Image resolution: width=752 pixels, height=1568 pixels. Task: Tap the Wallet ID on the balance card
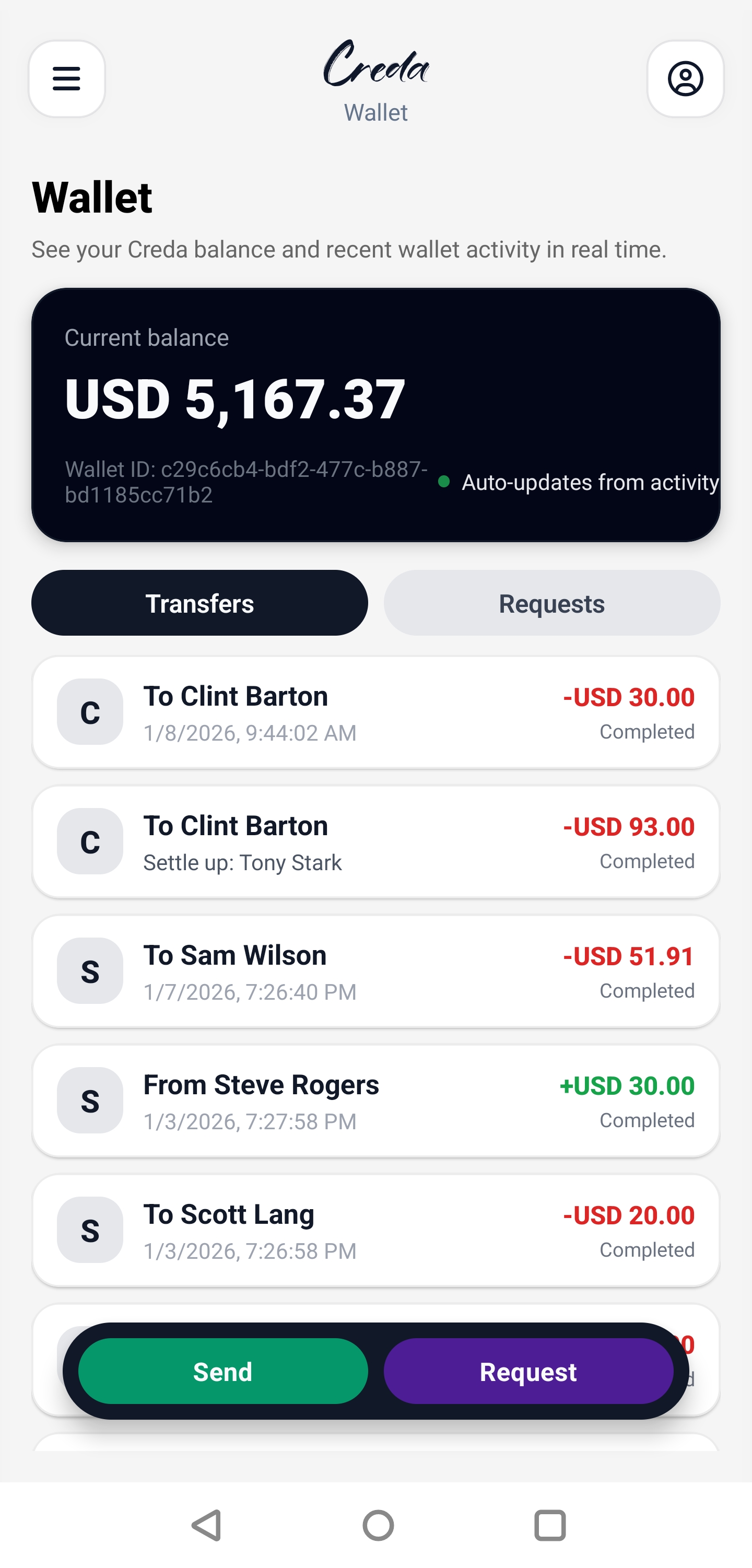[246, 482]
